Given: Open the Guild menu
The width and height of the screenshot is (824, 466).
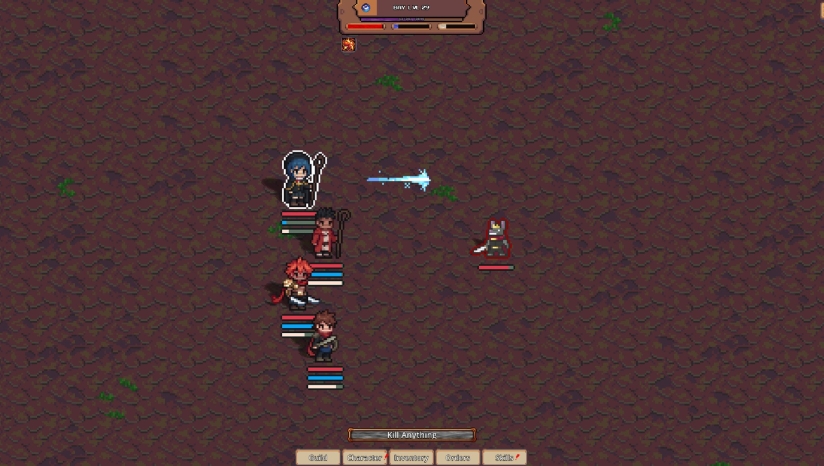Looking at the screenshot, I should point(317,458).
